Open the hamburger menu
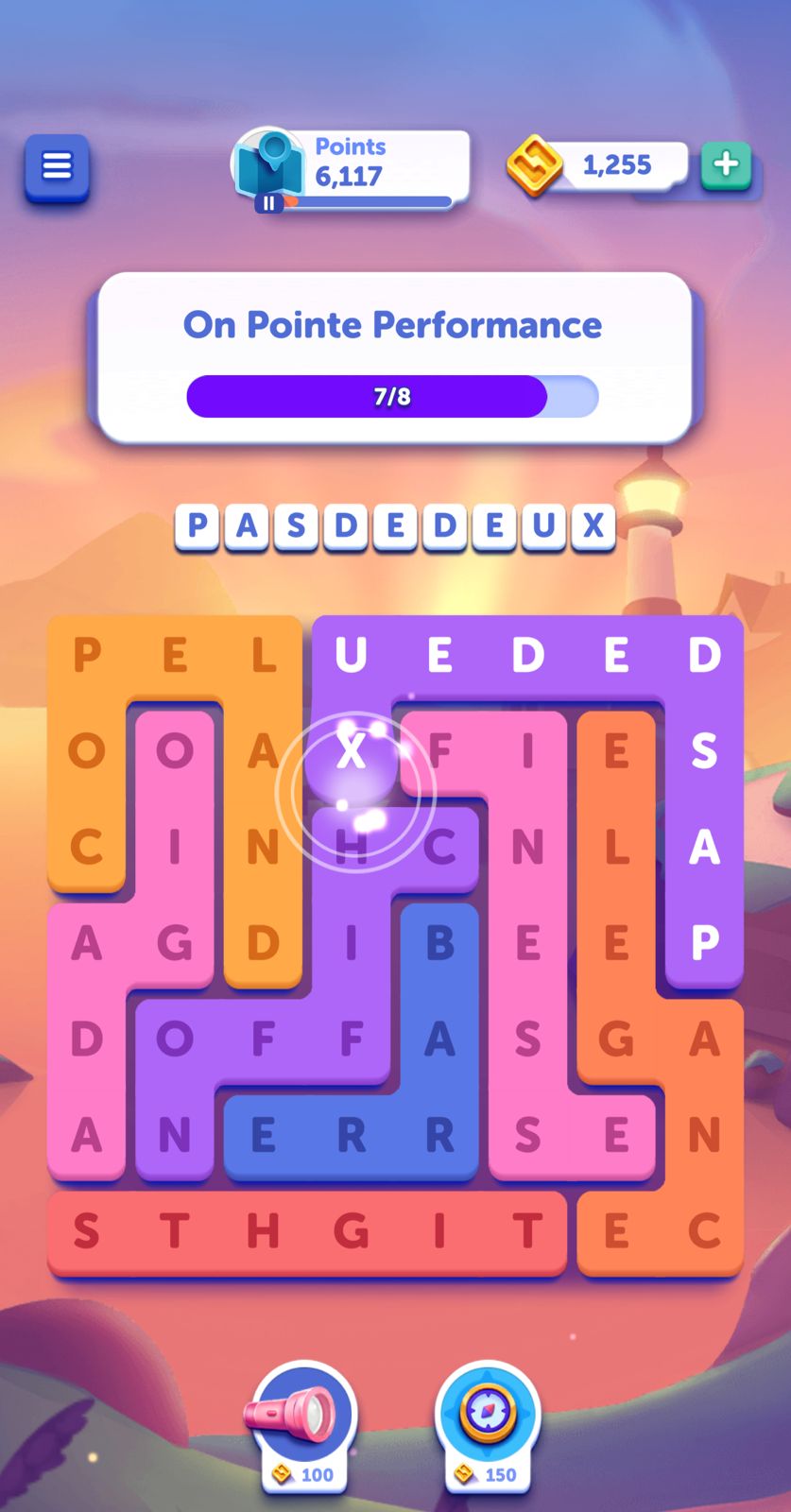 tap(57, 167)
